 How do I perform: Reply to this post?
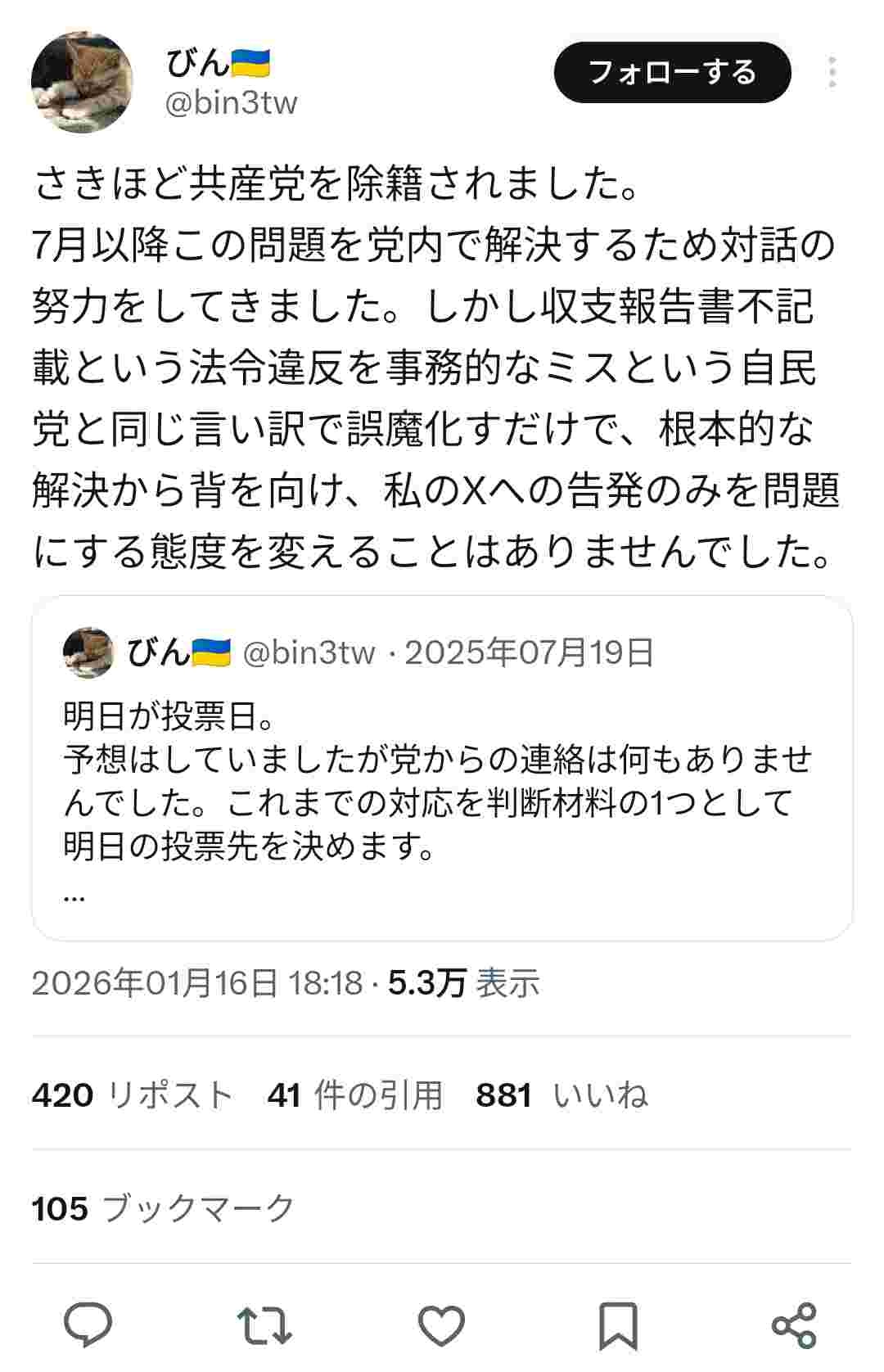(x=88, y=1325)
